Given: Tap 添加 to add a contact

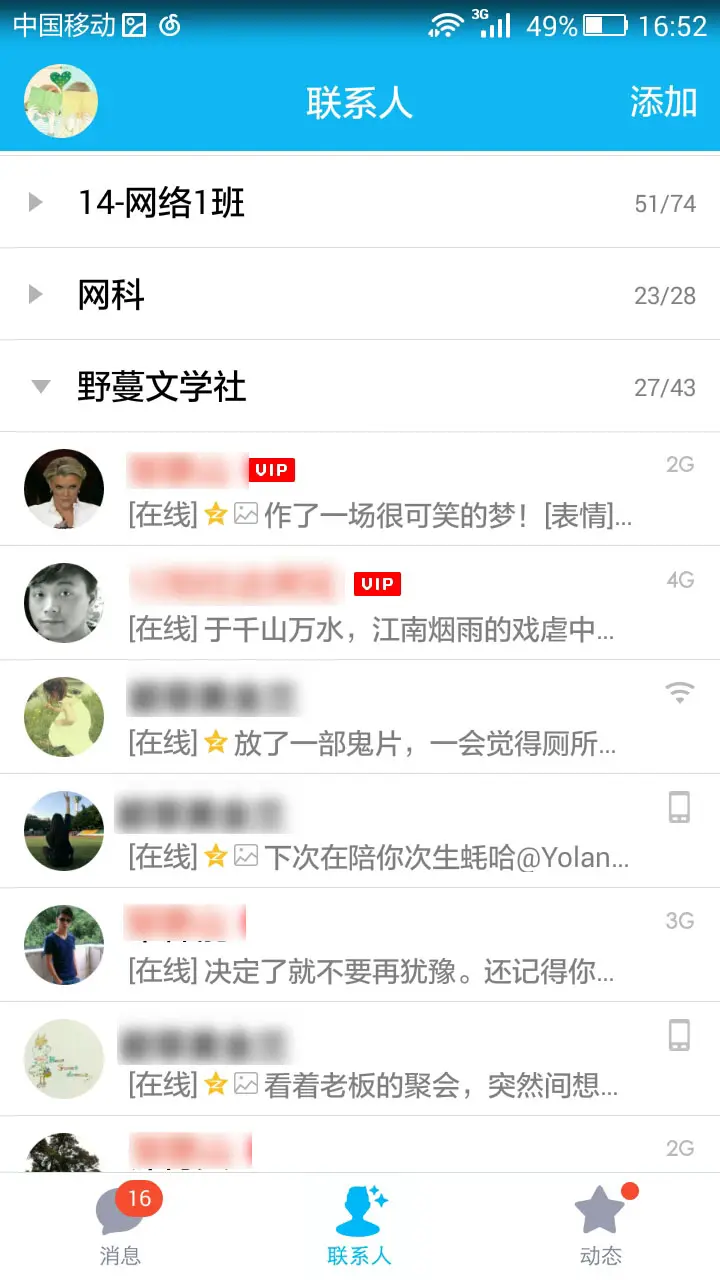Looking at the screenshot, I should (663, 102).
